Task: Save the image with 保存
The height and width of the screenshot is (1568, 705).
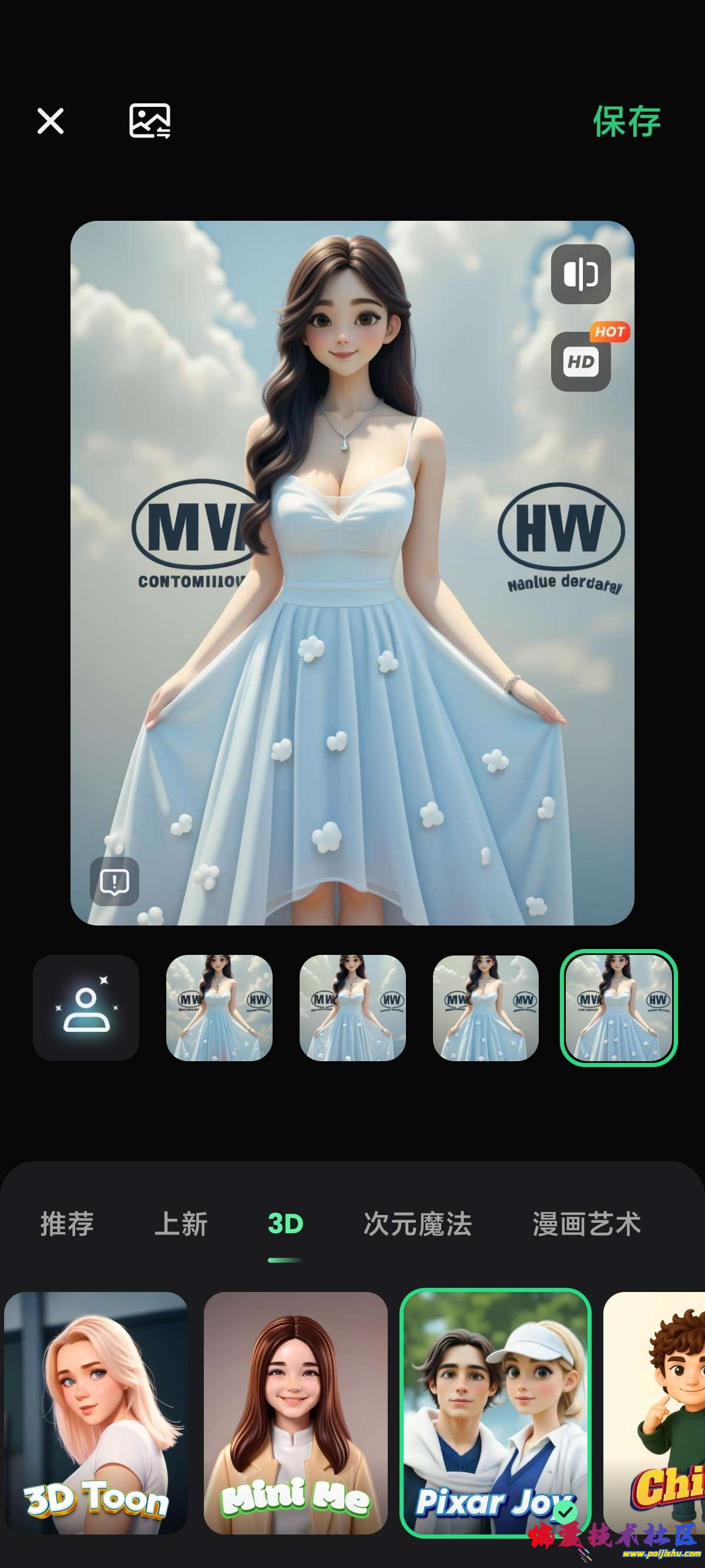Action: pos(626,121)
